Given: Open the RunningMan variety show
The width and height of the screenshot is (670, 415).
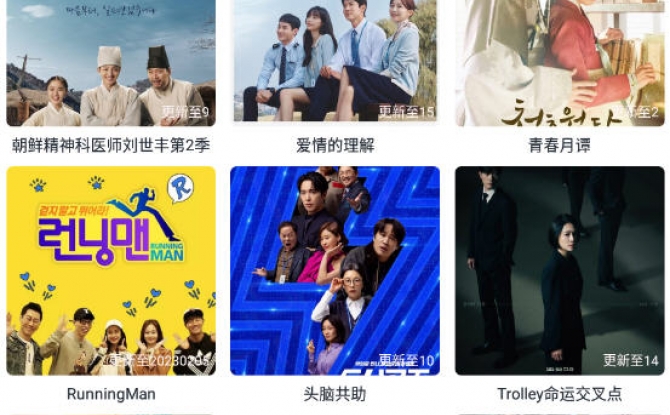Looking at the screenshot, I should tap(111, 271).
